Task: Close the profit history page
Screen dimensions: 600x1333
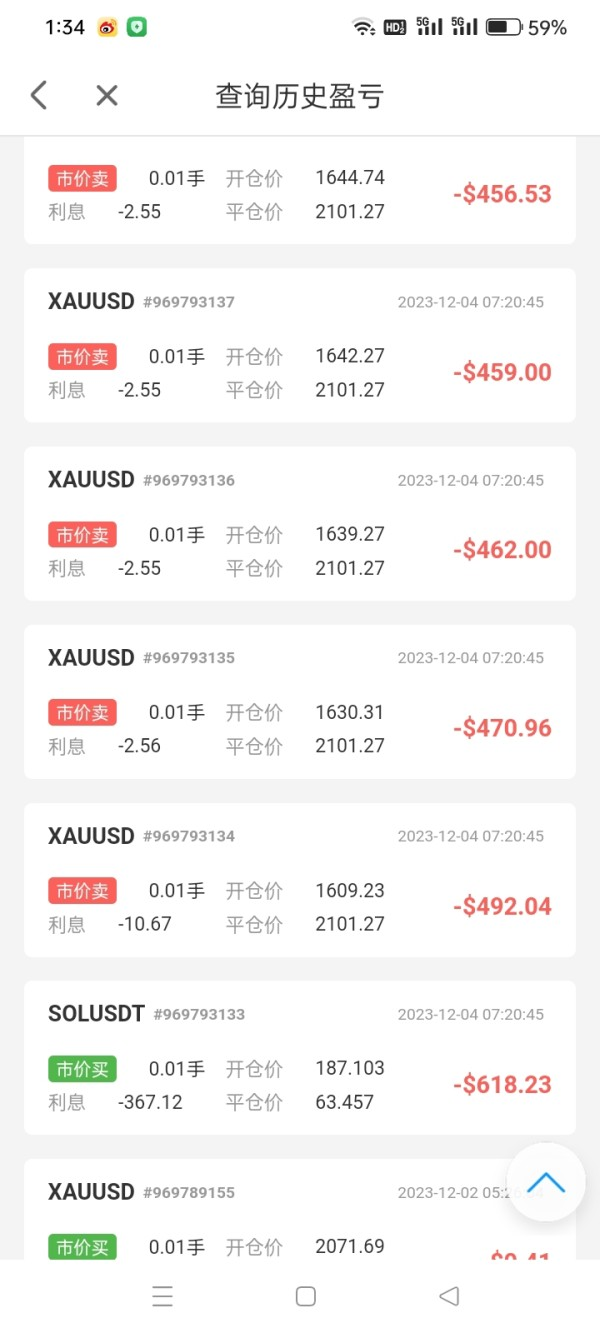Action: click(107, 96)
